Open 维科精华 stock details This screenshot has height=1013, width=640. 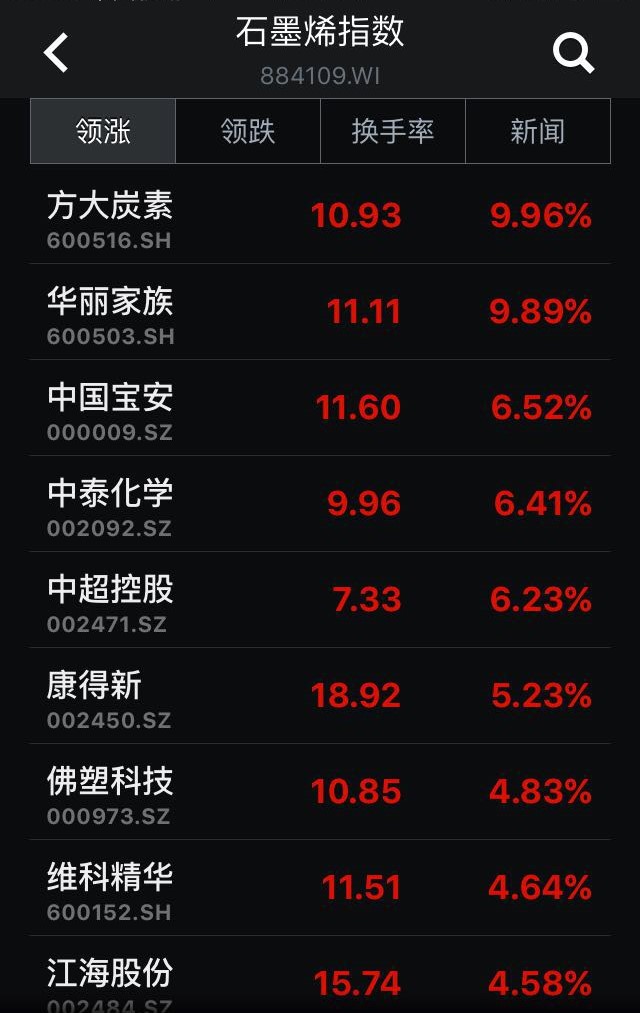coord(320,888)
